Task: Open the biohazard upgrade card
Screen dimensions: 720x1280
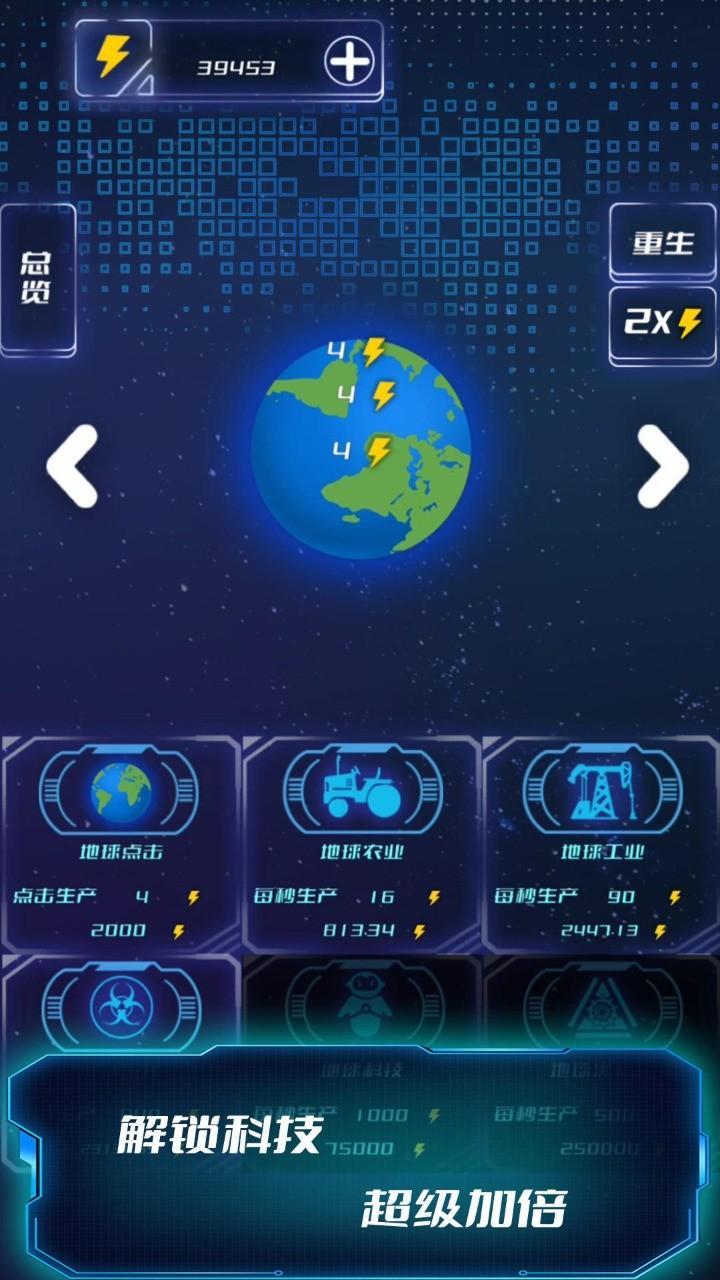Action: click(x=121, y=1005)
